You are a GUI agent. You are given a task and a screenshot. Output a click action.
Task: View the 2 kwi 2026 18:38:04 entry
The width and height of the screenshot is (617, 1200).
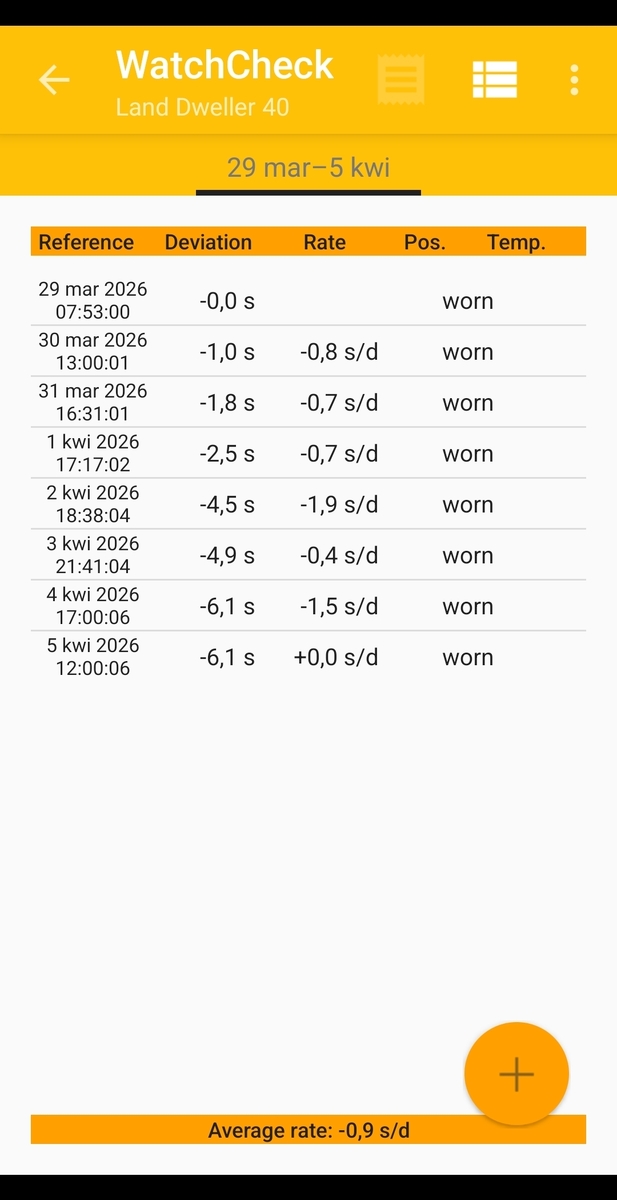(308, 505)
